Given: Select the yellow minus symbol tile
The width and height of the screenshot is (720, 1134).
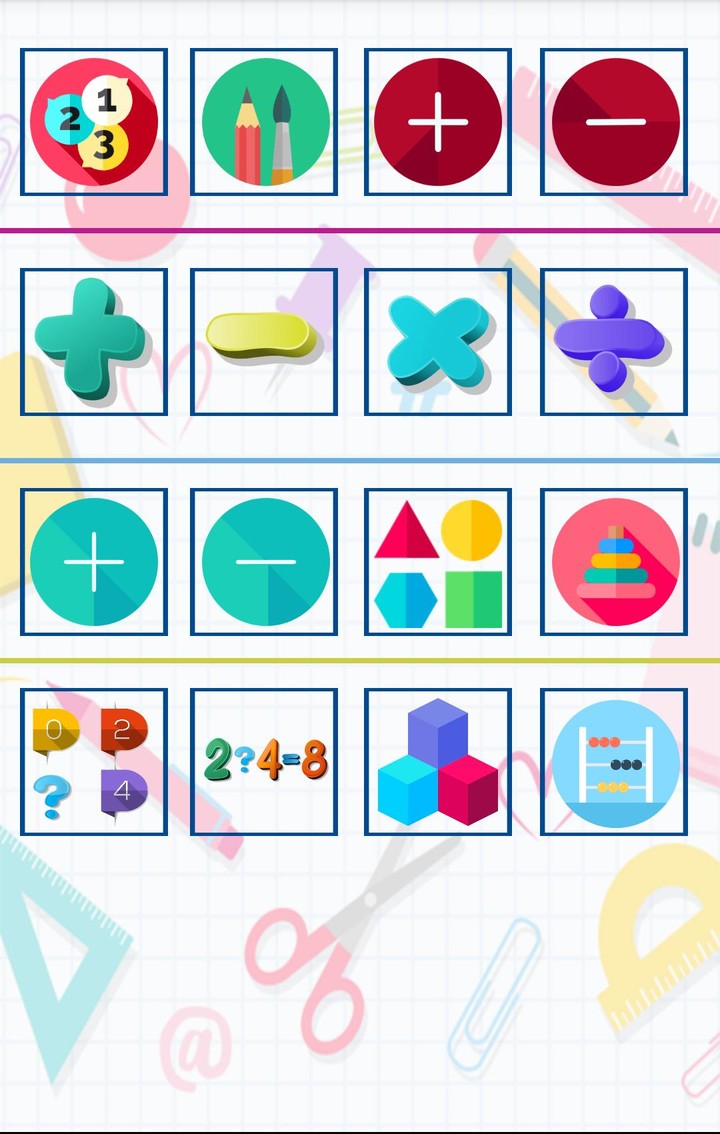Looking at the screenshot, I should point(264,340).
